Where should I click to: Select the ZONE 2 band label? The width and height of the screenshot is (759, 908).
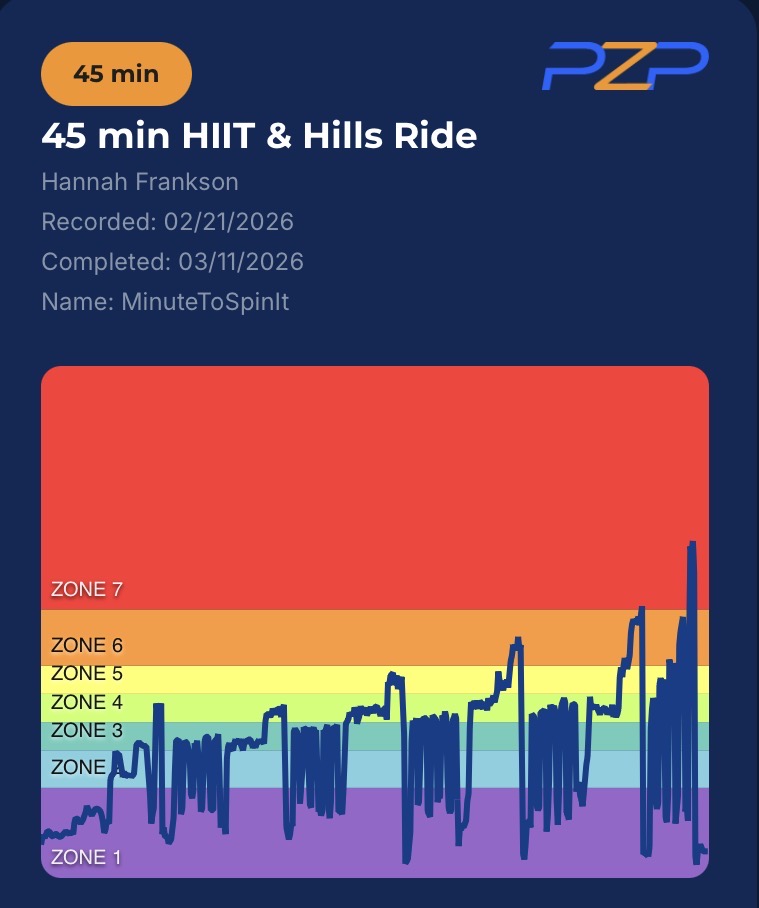coord(80,767)
